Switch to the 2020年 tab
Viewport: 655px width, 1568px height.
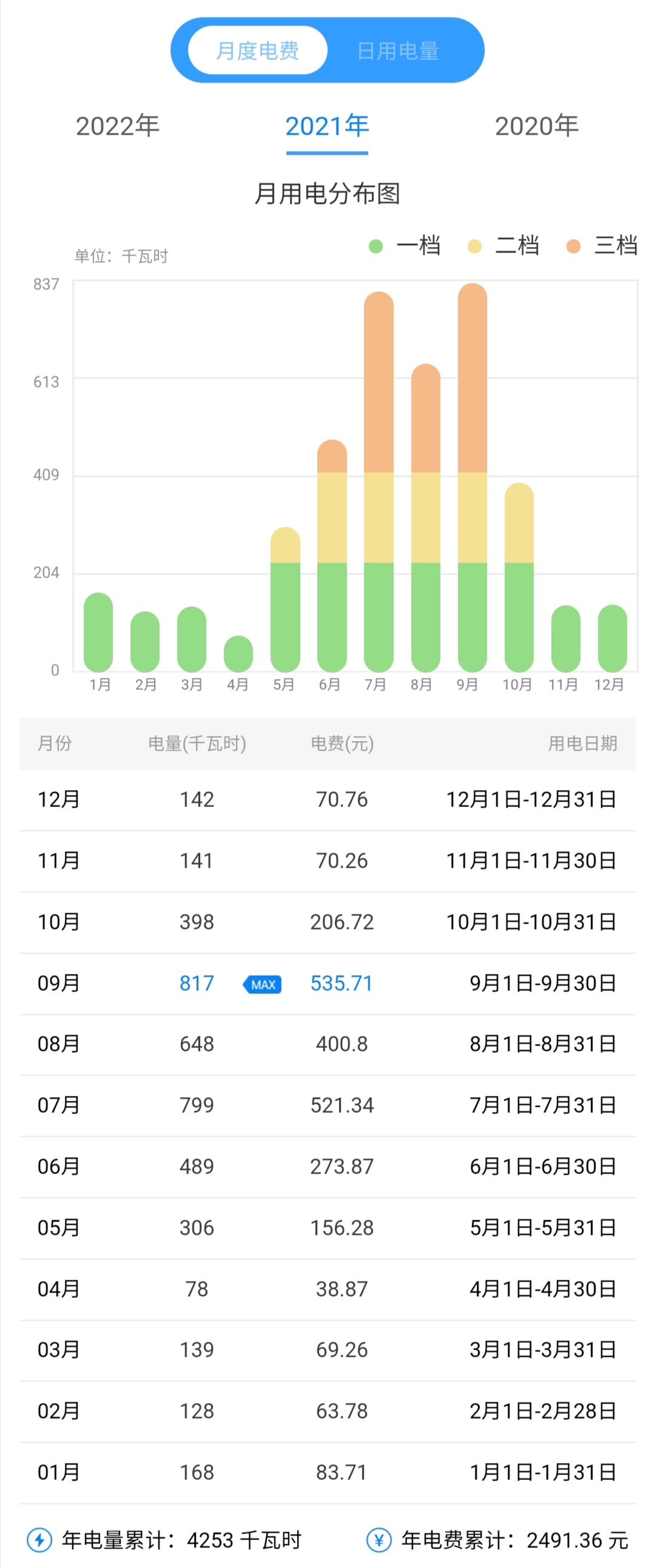[x=536, y=126]
